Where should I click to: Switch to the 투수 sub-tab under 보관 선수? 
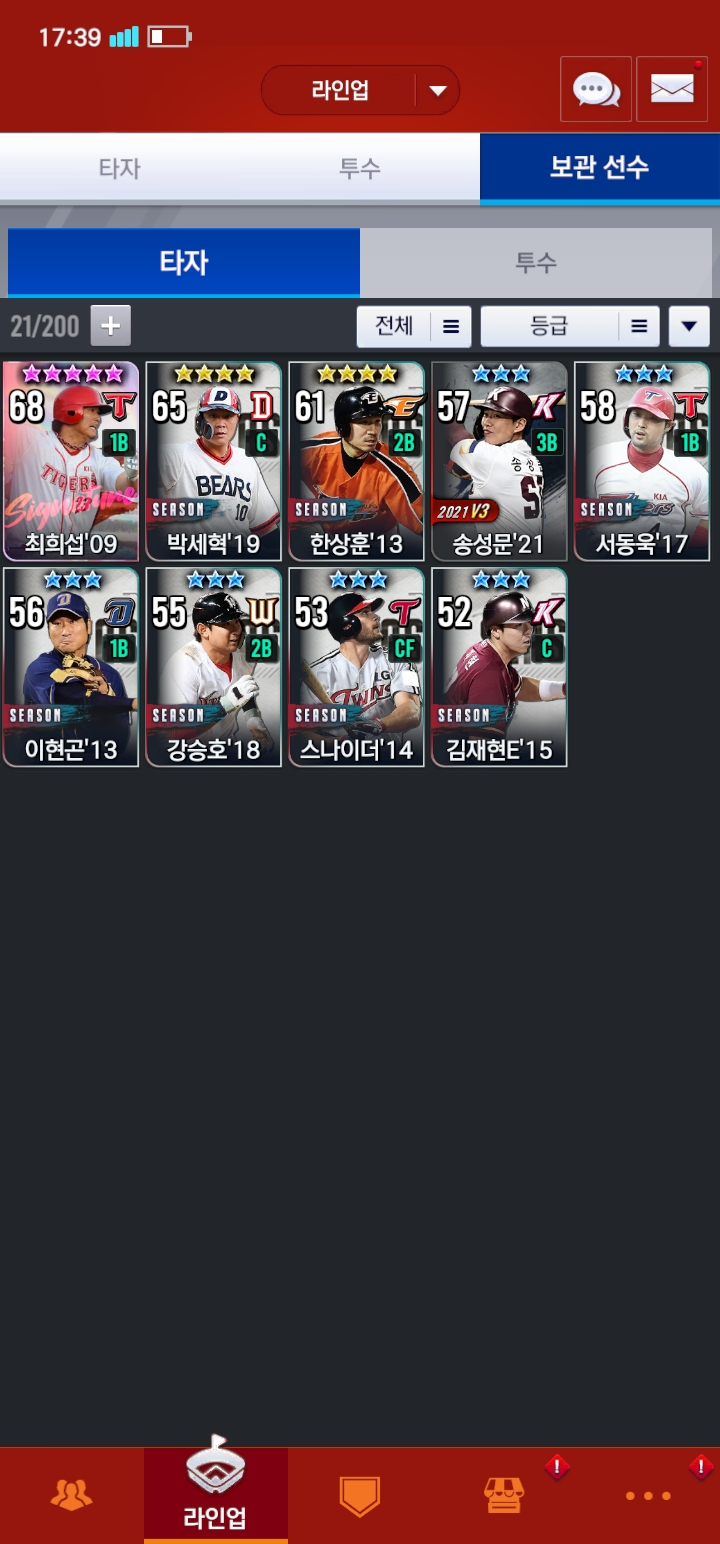536,263
